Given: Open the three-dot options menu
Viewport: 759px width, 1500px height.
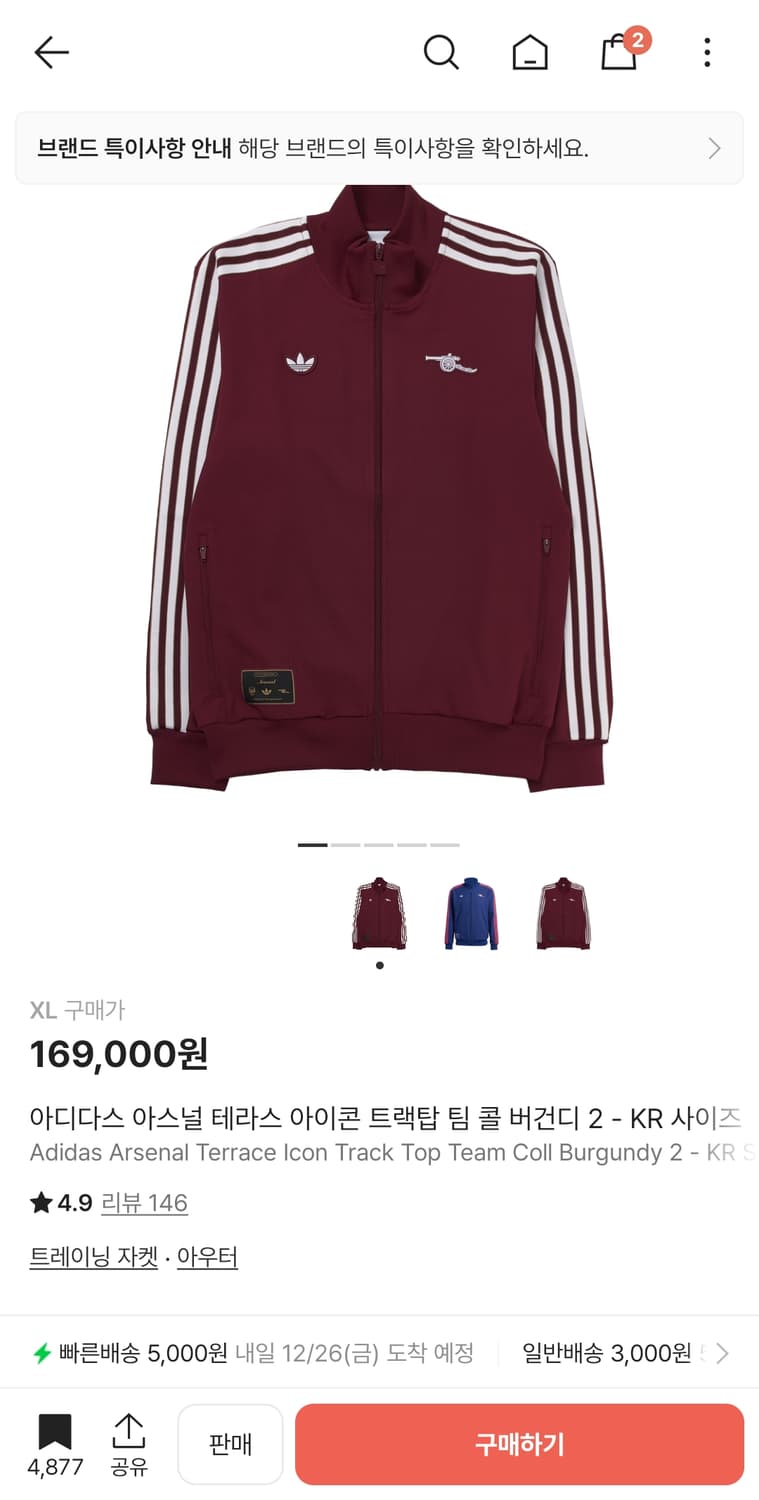Looking at the screenshot, I should pyautogui.click(x=707, y=52).
